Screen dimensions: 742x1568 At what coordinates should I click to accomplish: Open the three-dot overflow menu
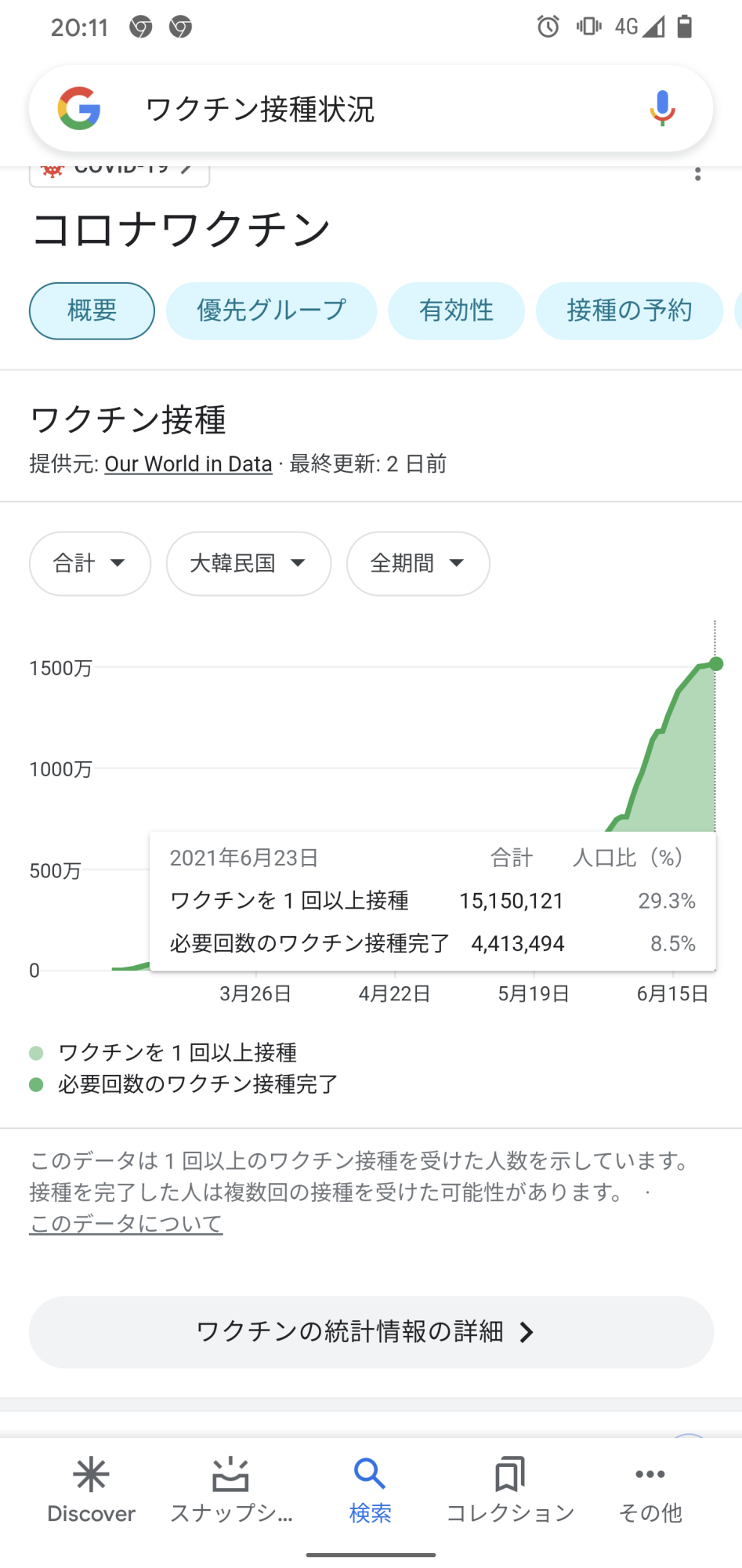click(697, 174)
